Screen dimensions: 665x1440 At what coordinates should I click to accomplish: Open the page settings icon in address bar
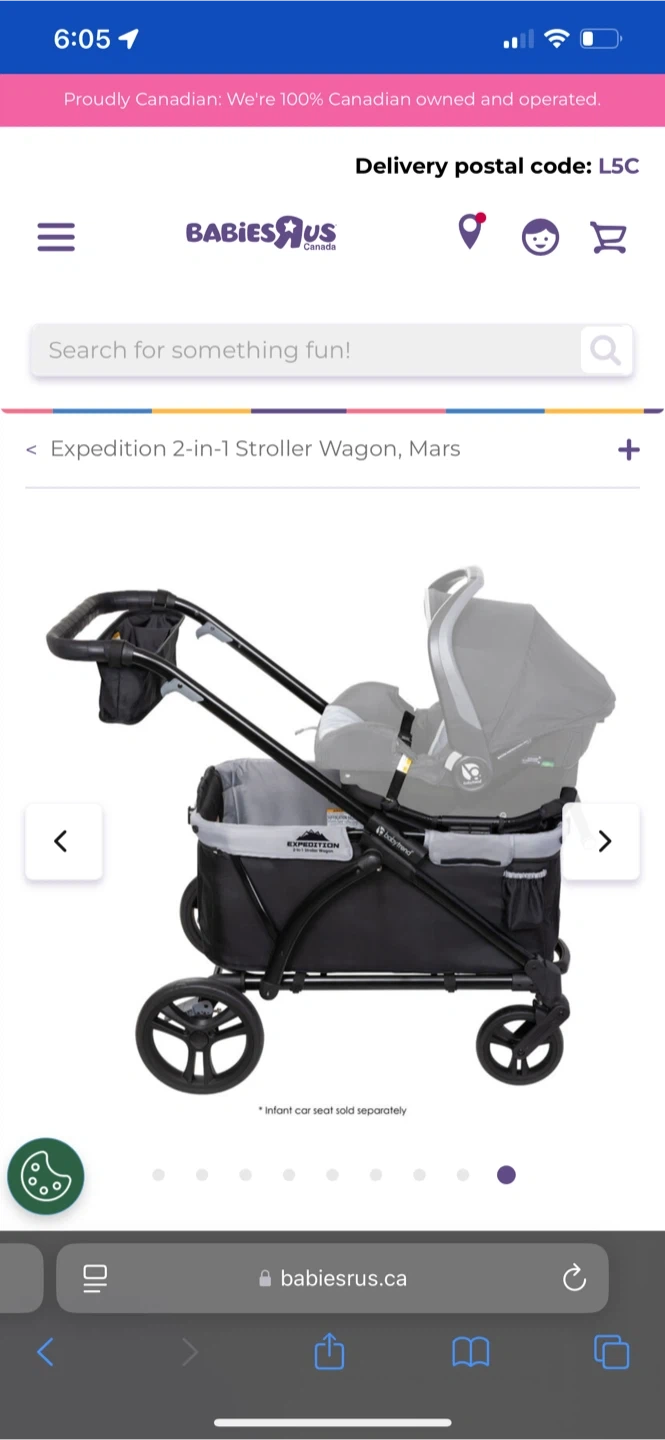pyautogui.click(x=95, y=1278)
